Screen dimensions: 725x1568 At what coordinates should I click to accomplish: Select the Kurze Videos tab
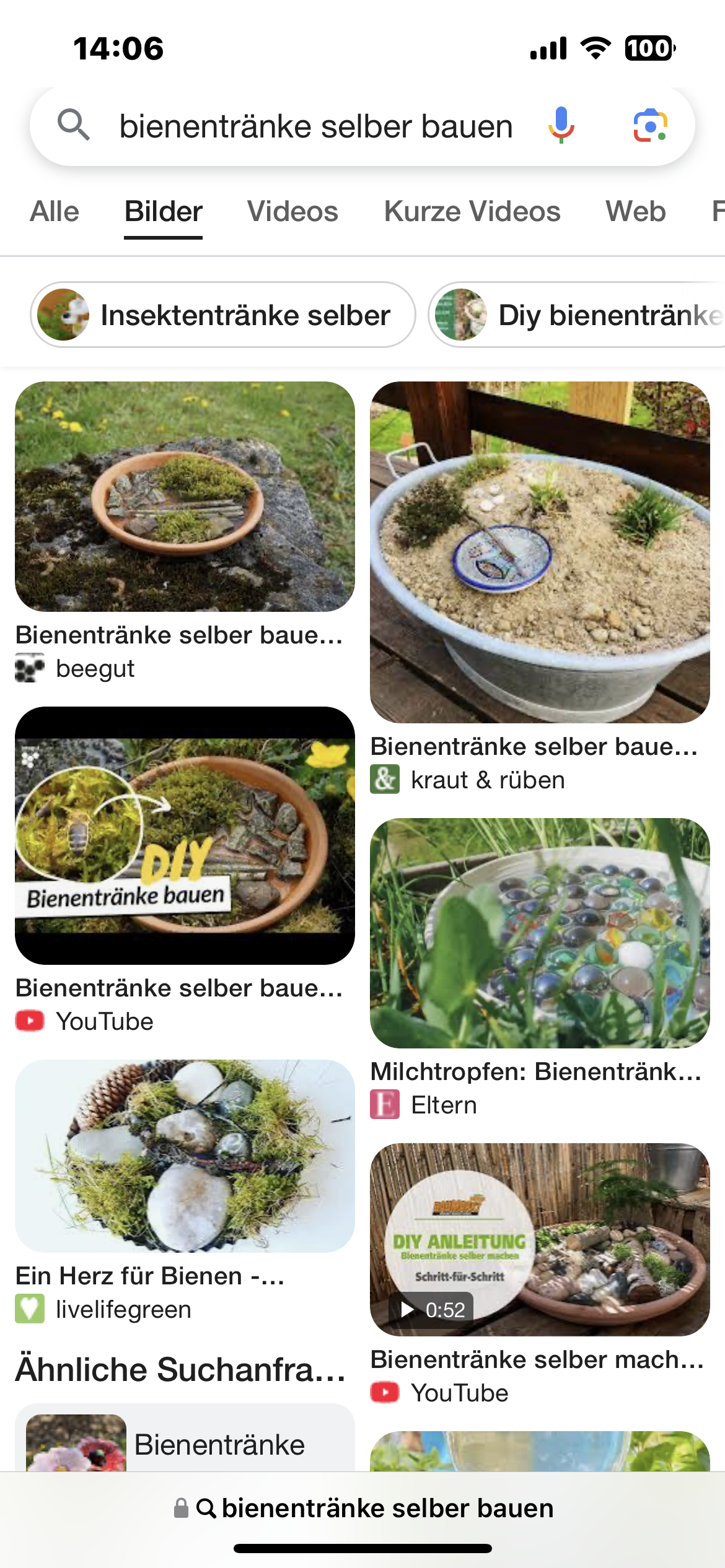coord(472,212)
